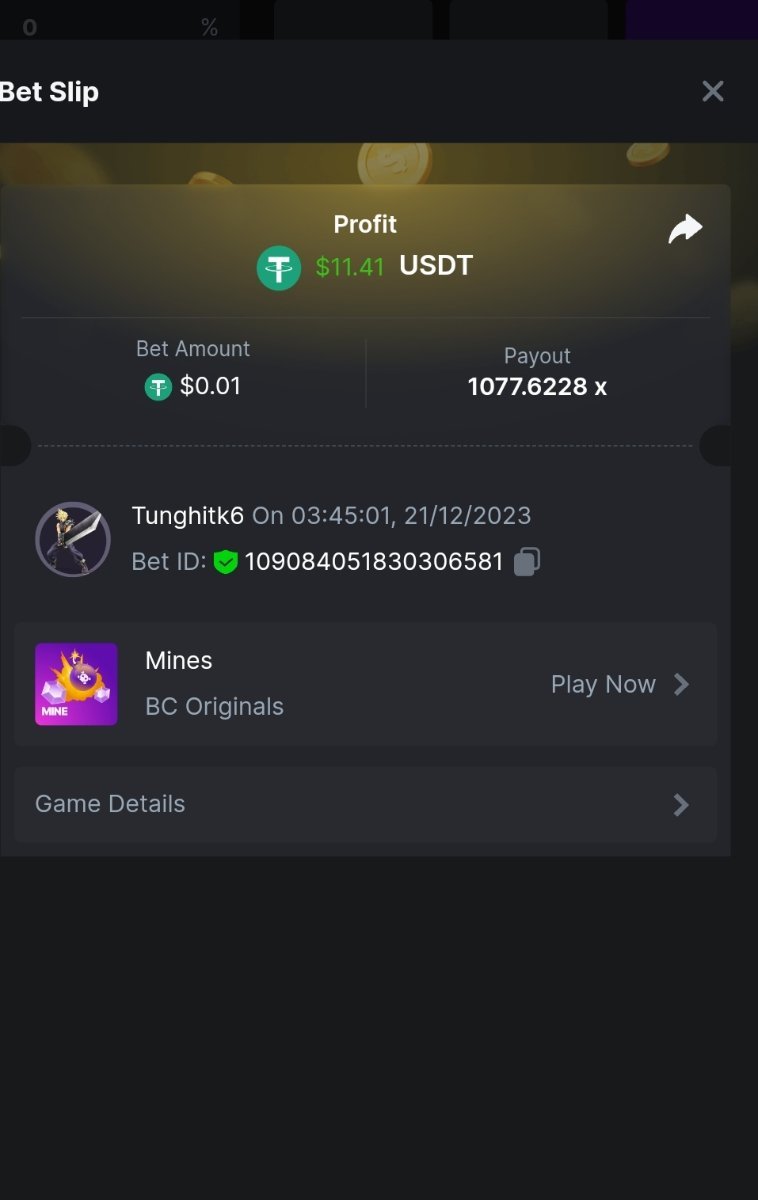The image size is (758, 1200).
Task: Open Tunghitk6's profile avatar
Action: (73, 539)
